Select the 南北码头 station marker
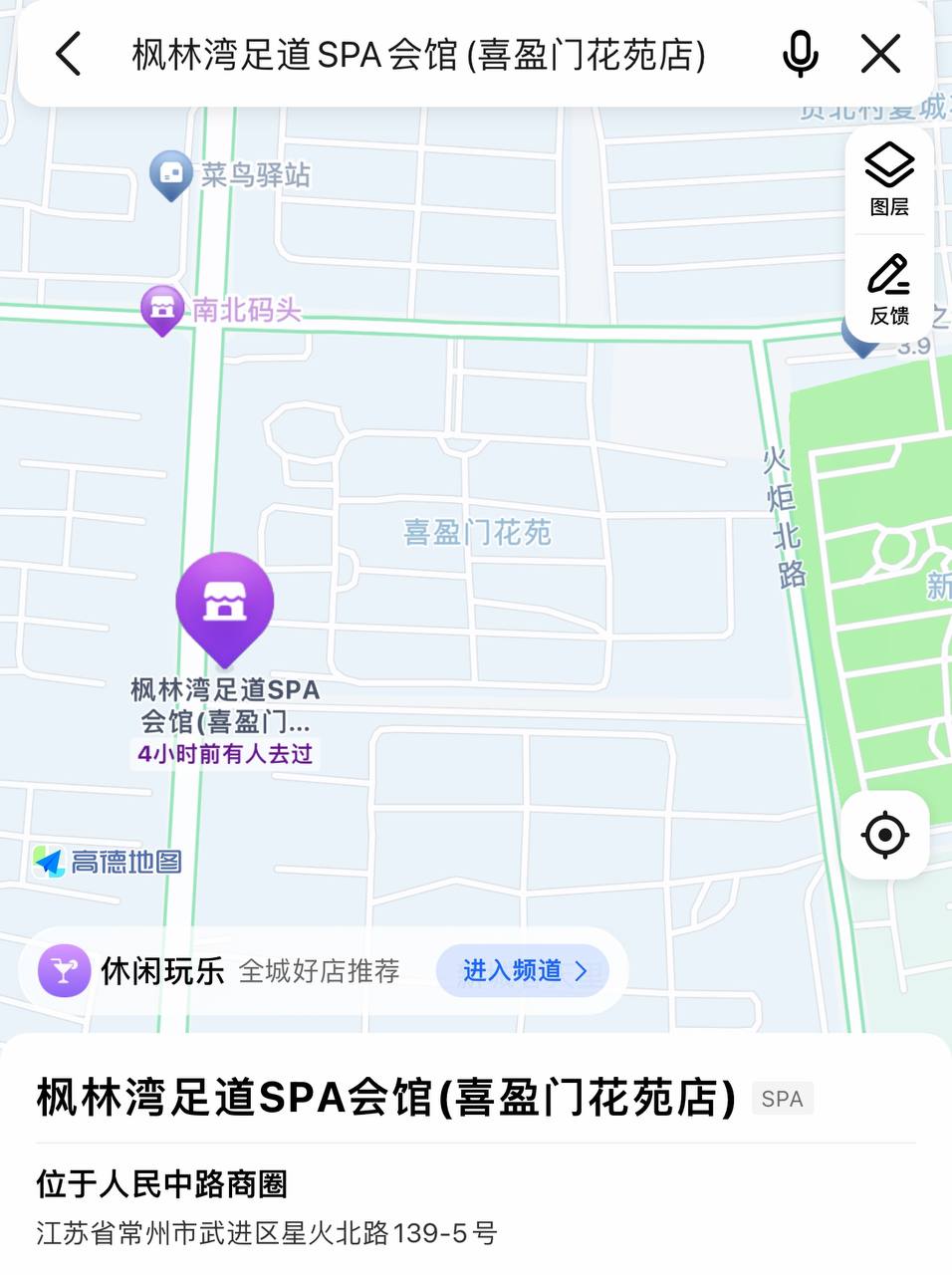This screenshot has width=952, height=1275. [x=161, y=309]
